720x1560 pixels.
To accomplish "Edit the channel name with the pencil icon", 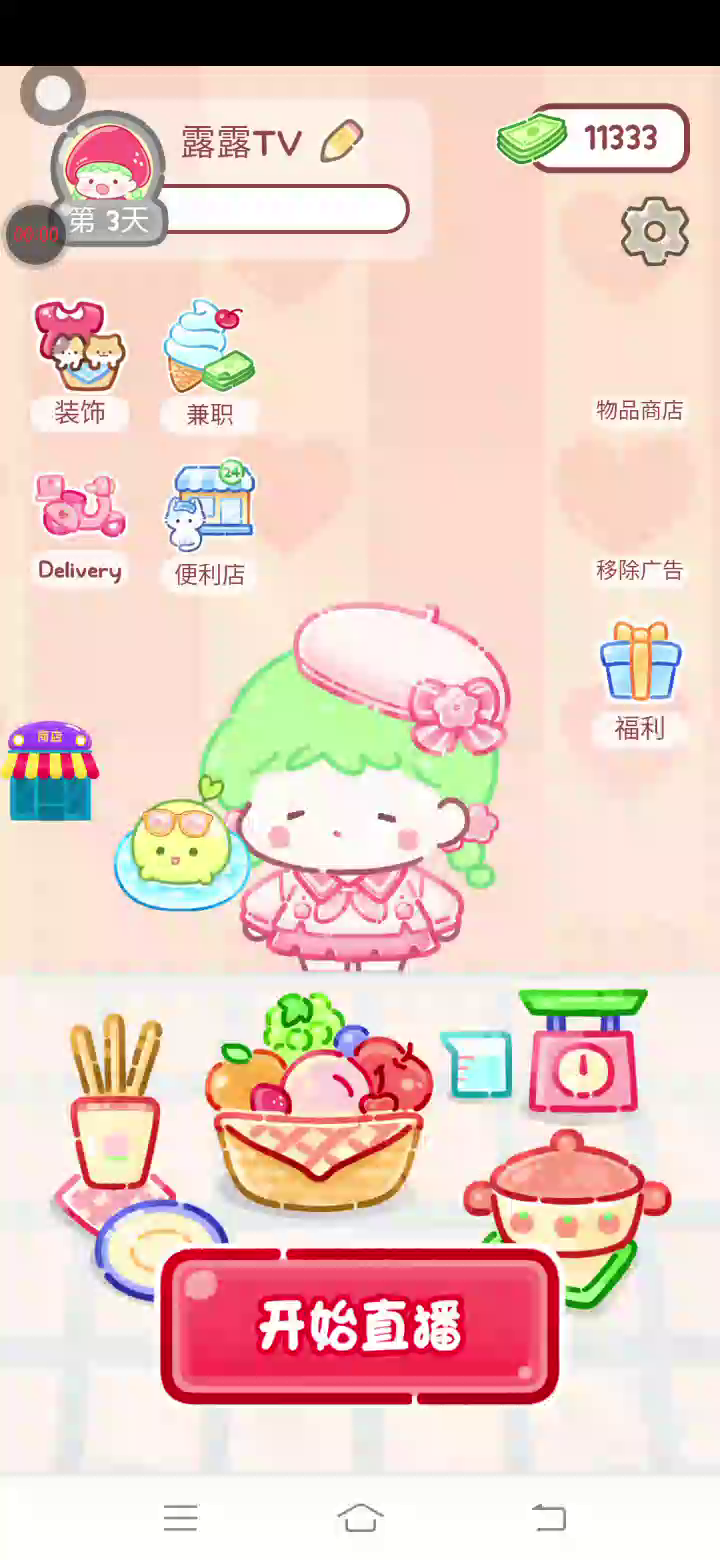I will tap(342, 141).
